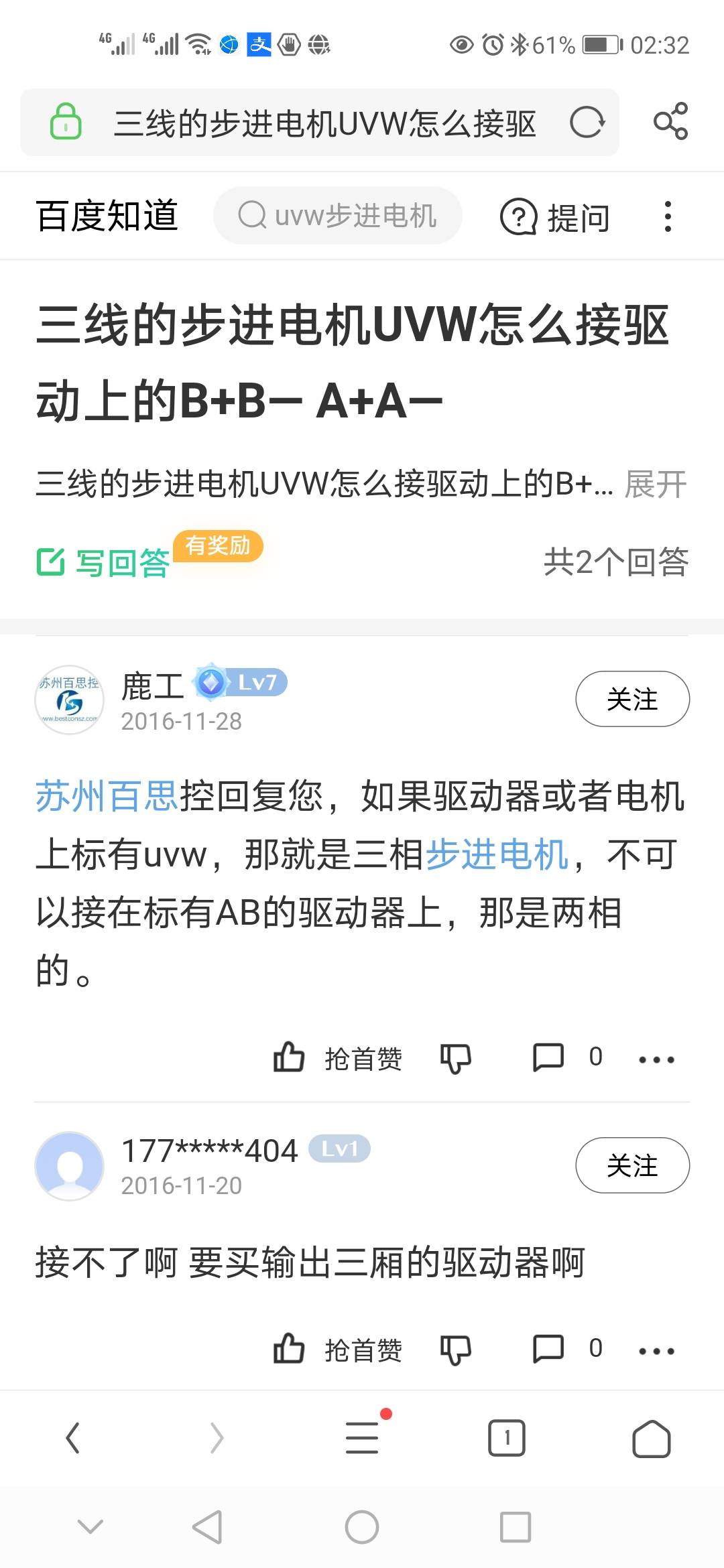
Task: Go back using the browser back arrow
Action: [73, 1438]
